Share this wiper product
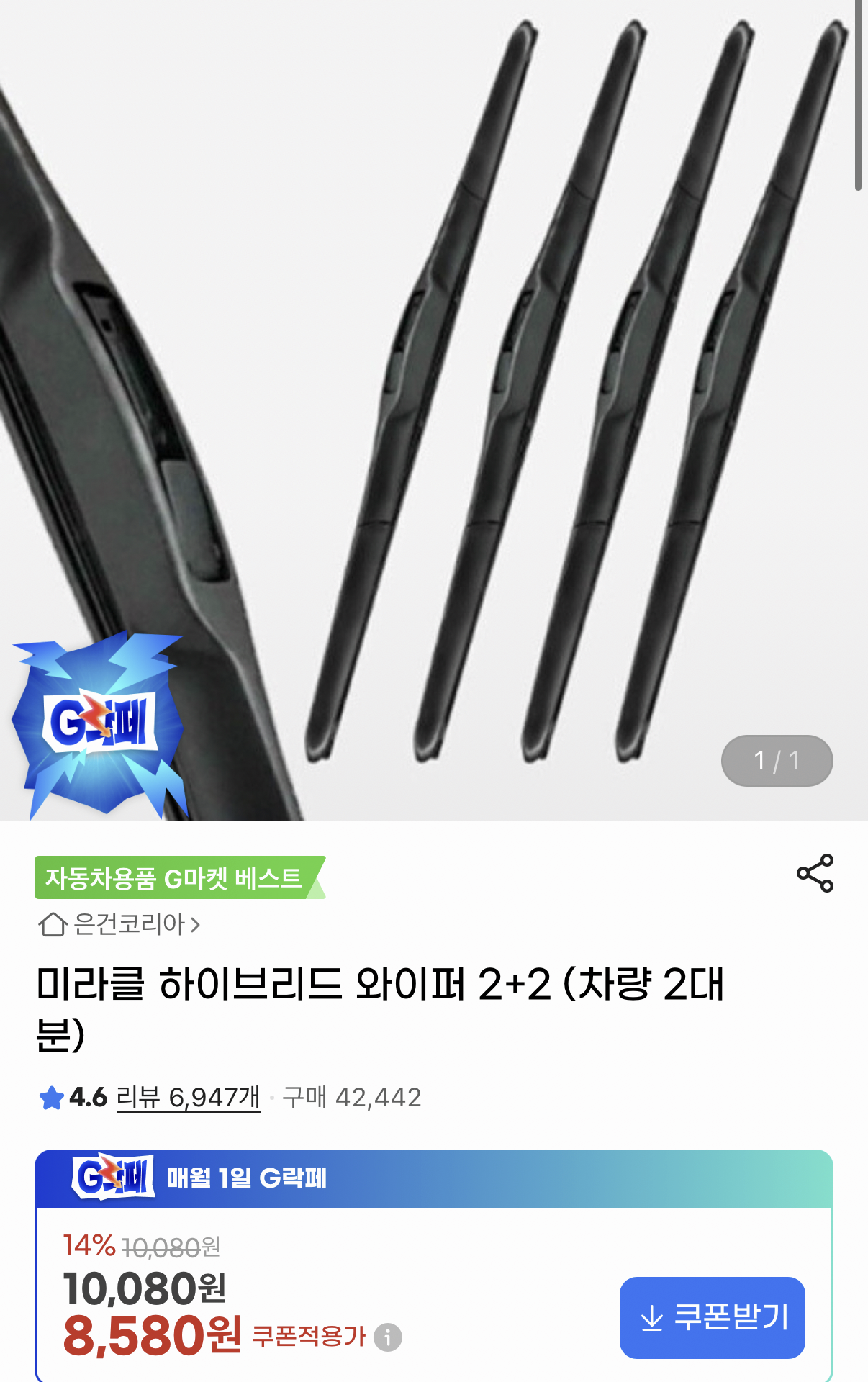The width and height of the screenshot is (868, 1382). pyautogui.click(x=815, y=873)
